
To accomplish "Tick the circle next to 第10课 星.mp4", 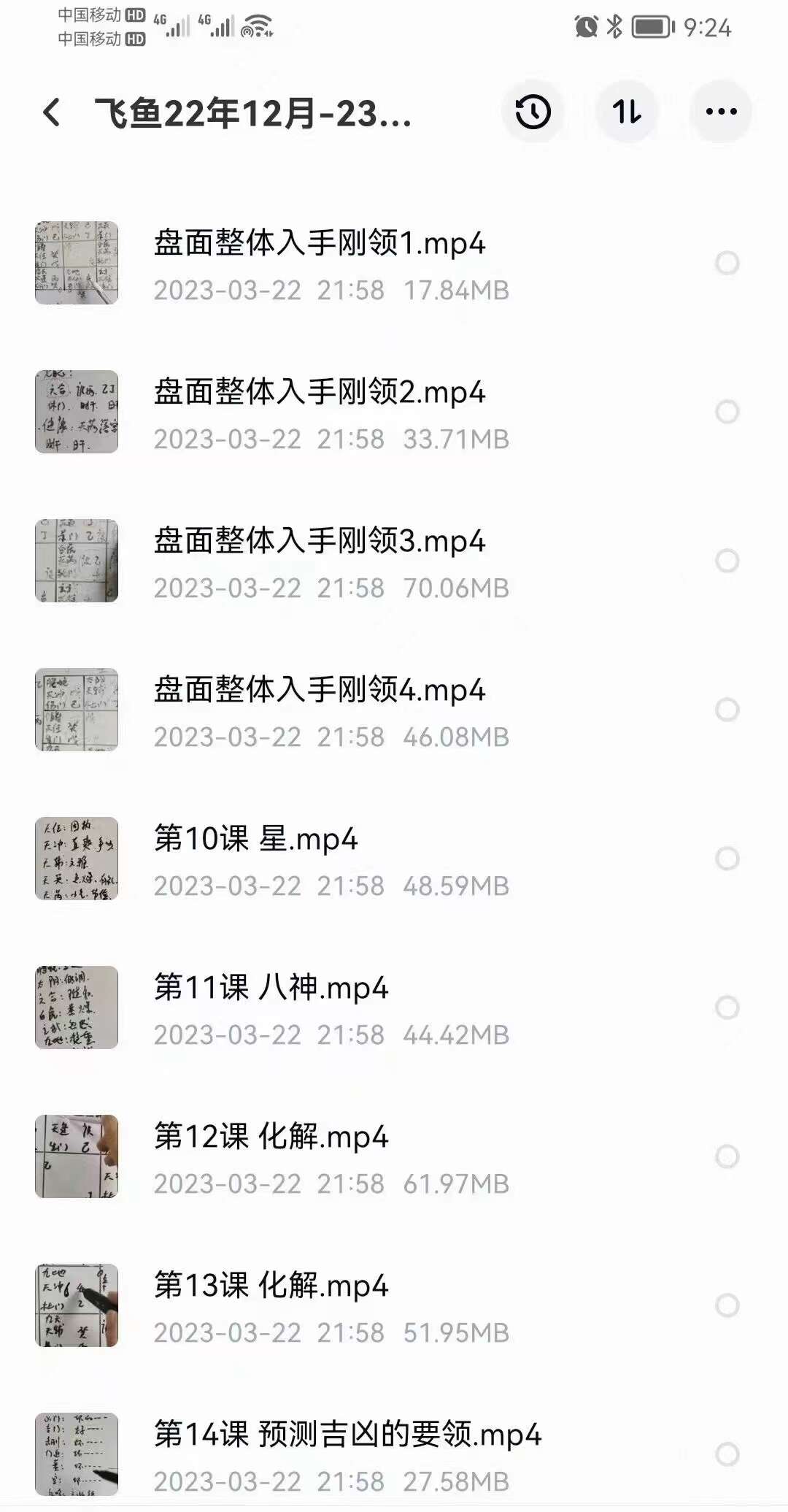I will [x=727, y=859].
